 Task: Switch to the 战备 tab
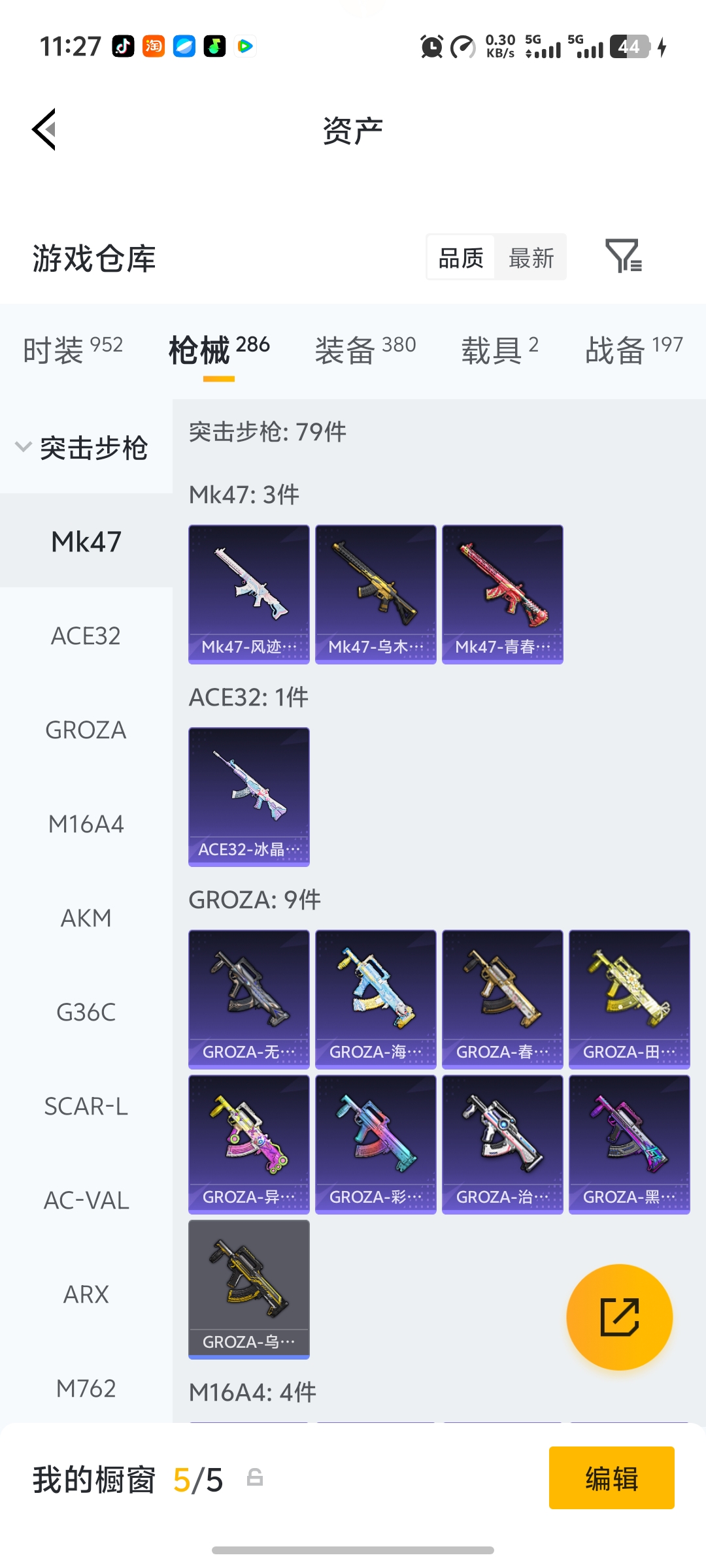pyautogui.click(x=633, y=350)
